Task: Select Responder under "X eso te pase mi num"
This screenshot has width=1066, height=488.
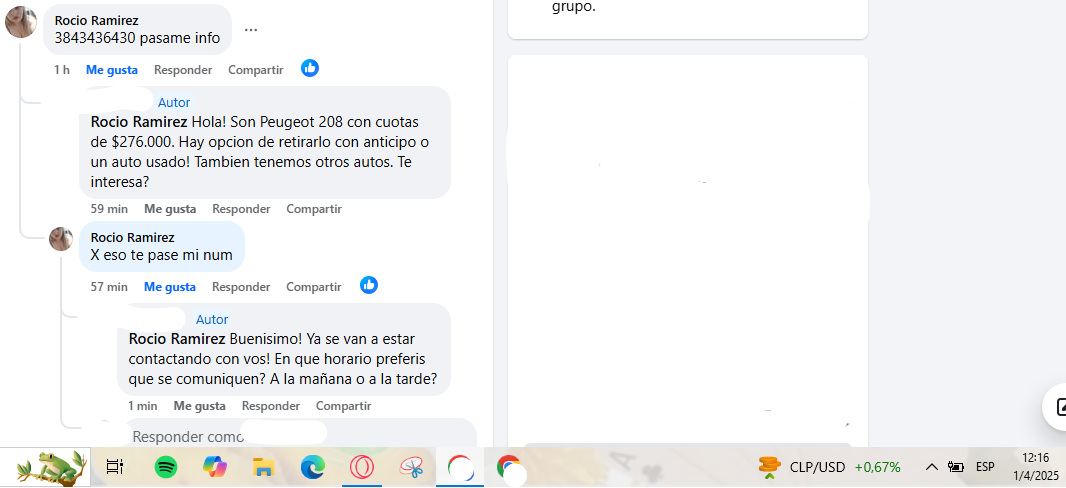Action: point(241,287)
